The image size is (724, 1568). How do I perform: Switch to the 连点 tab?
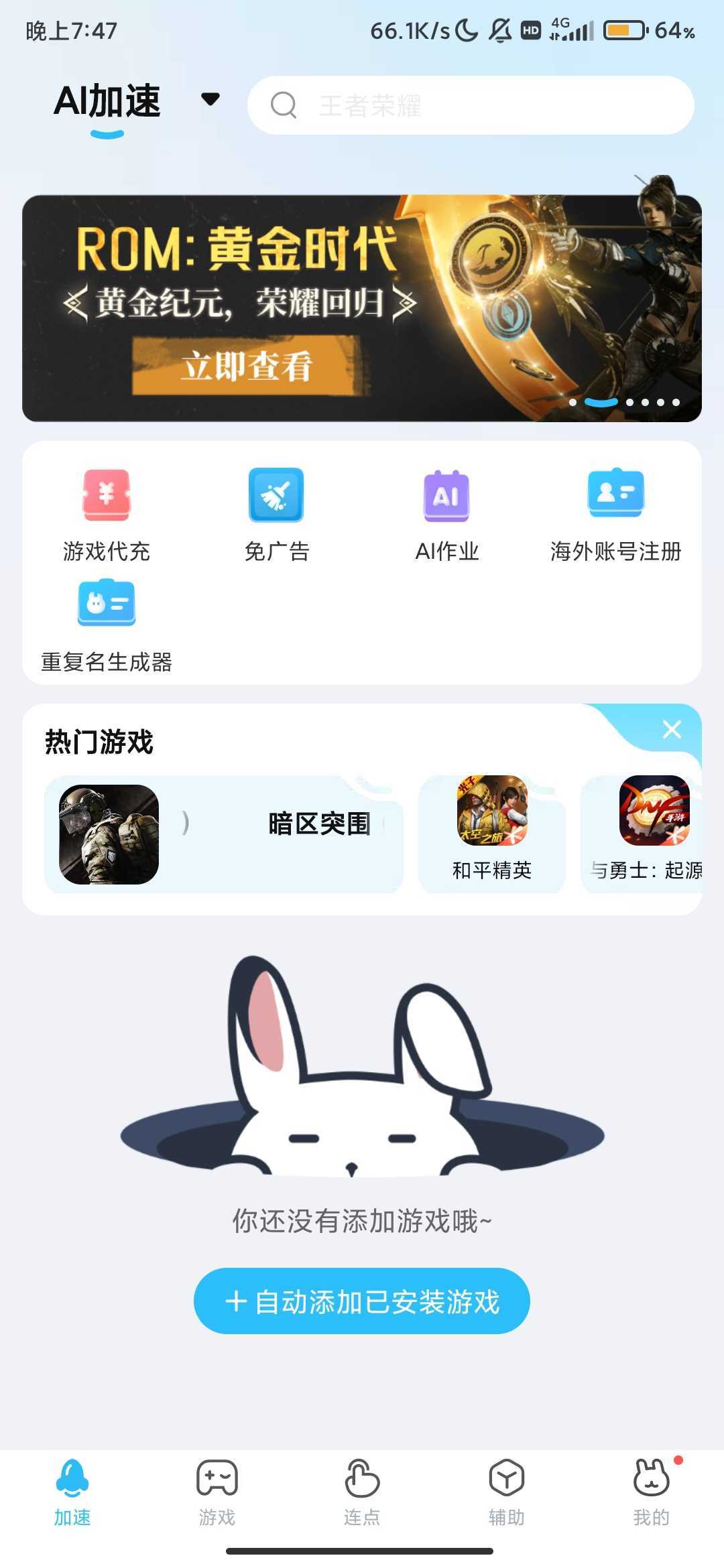pyautogui.click(x=362, y=1490)
